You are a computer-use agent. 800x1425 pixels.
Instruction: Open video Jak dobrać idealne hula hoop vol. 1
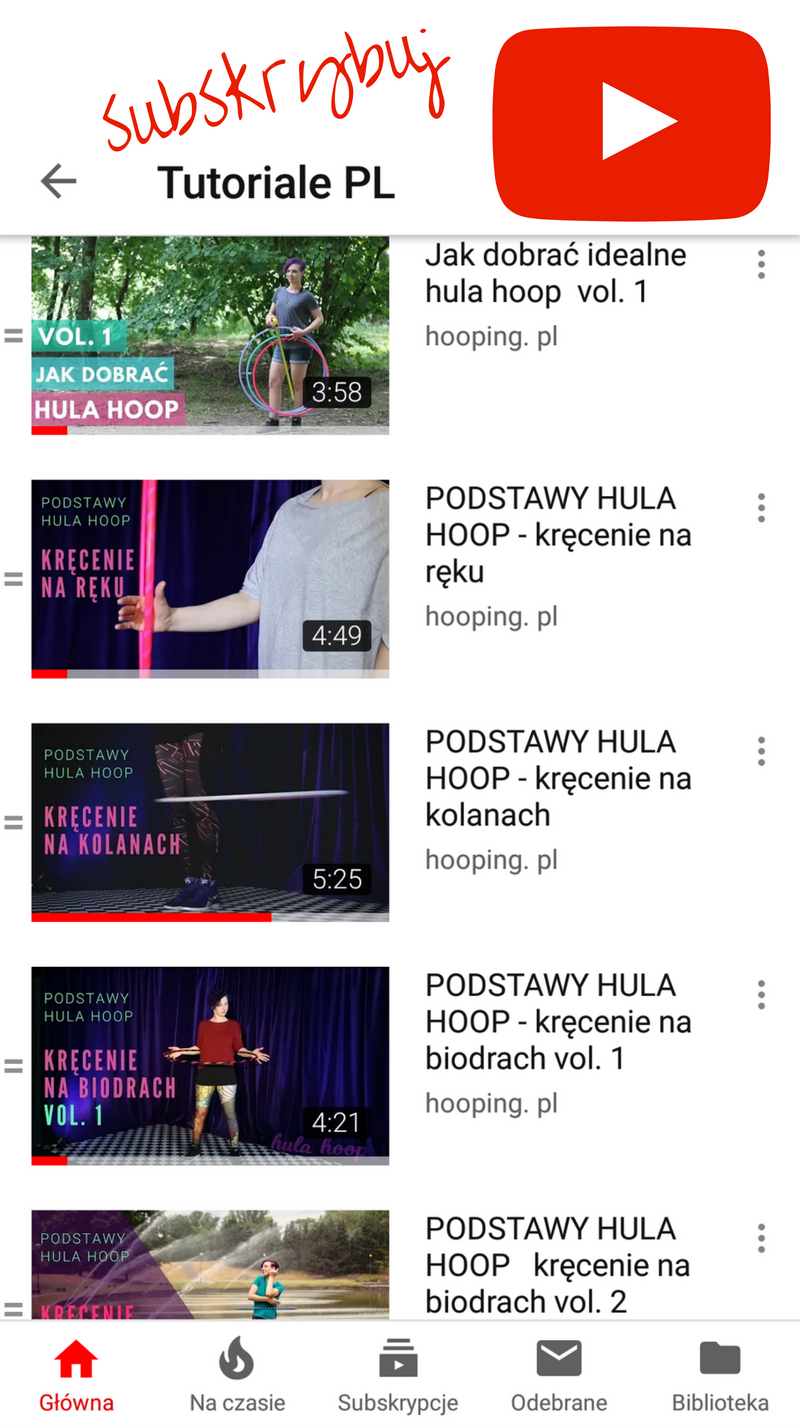[210, 335]
